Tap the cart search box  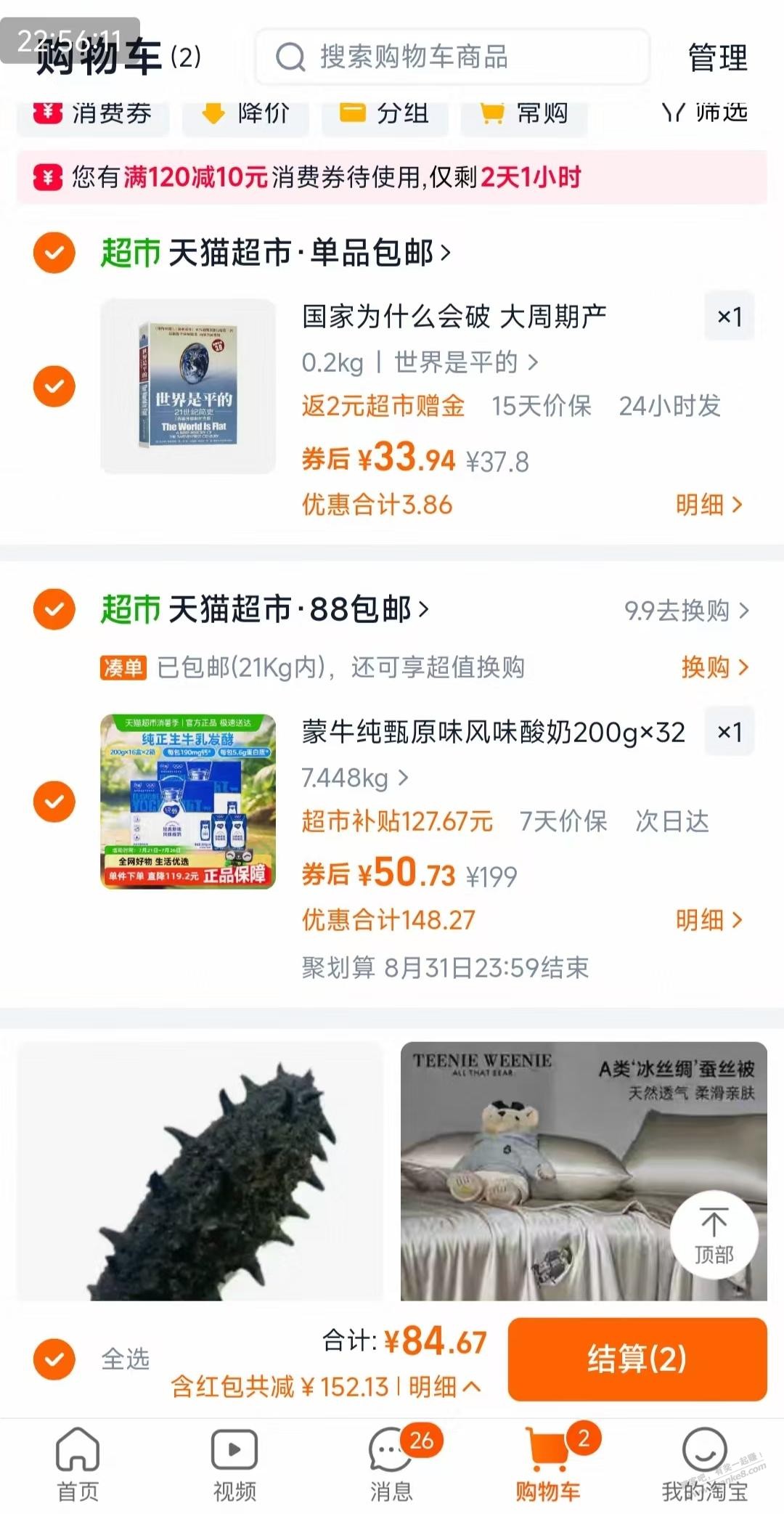pyautogui.click(x=452, y=57)
